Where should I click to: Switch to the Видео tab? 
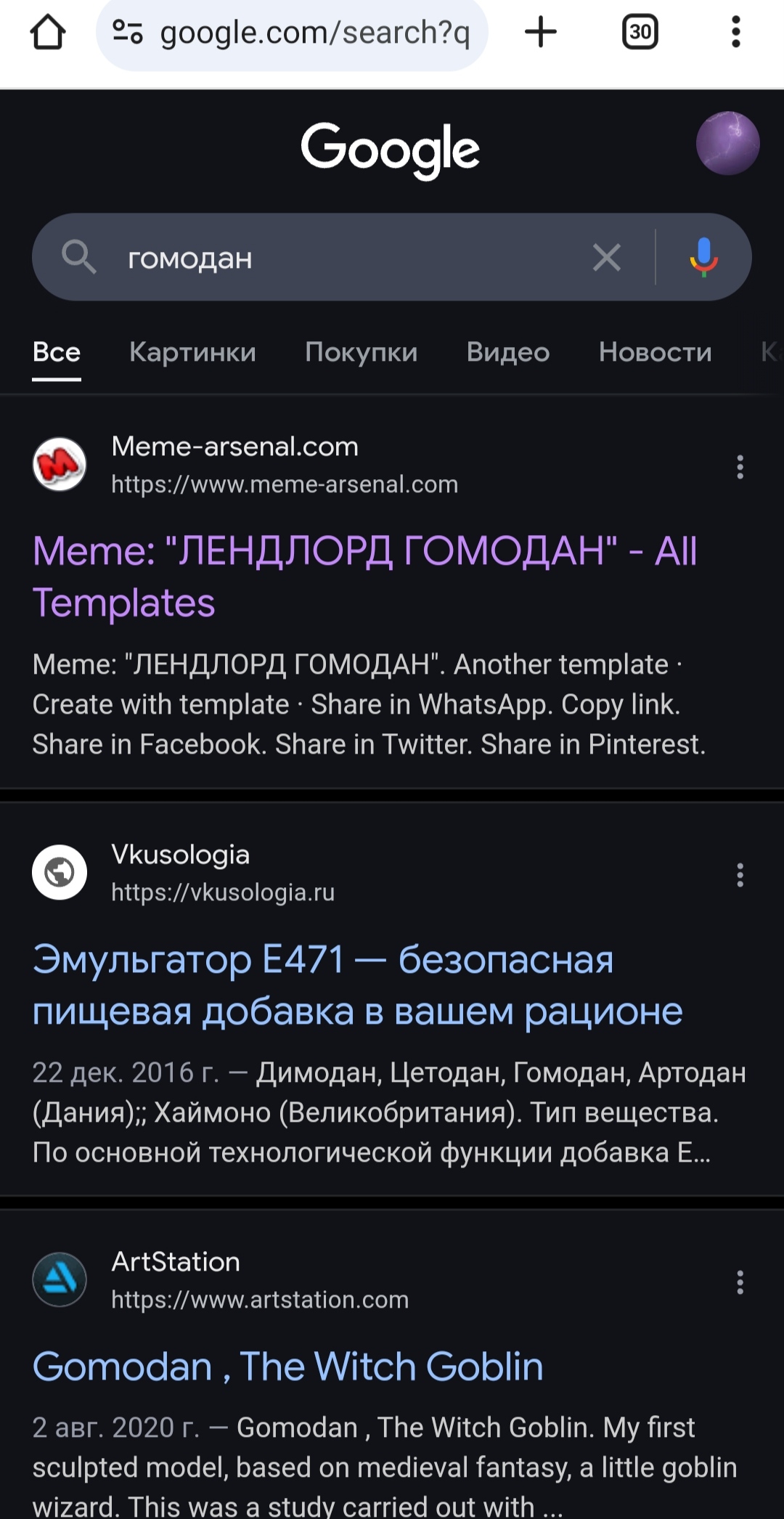coord(508,352)
